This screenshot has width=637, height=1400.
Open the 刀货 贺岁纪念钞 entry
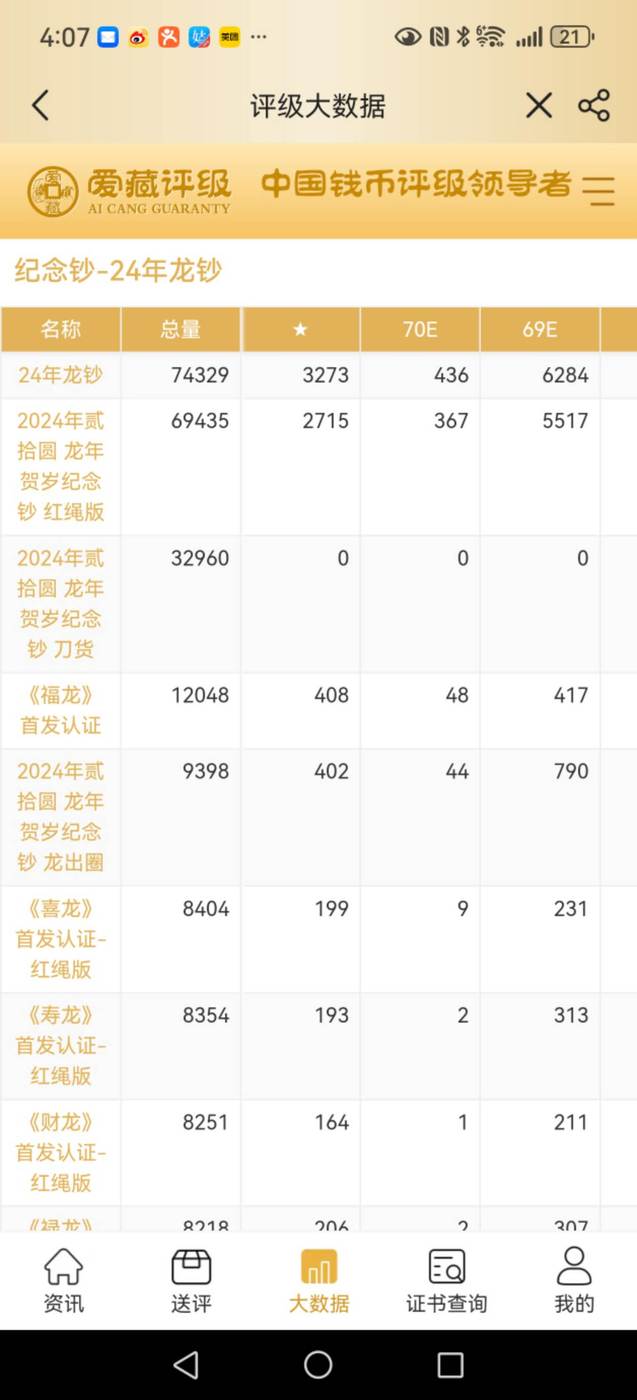60,603
